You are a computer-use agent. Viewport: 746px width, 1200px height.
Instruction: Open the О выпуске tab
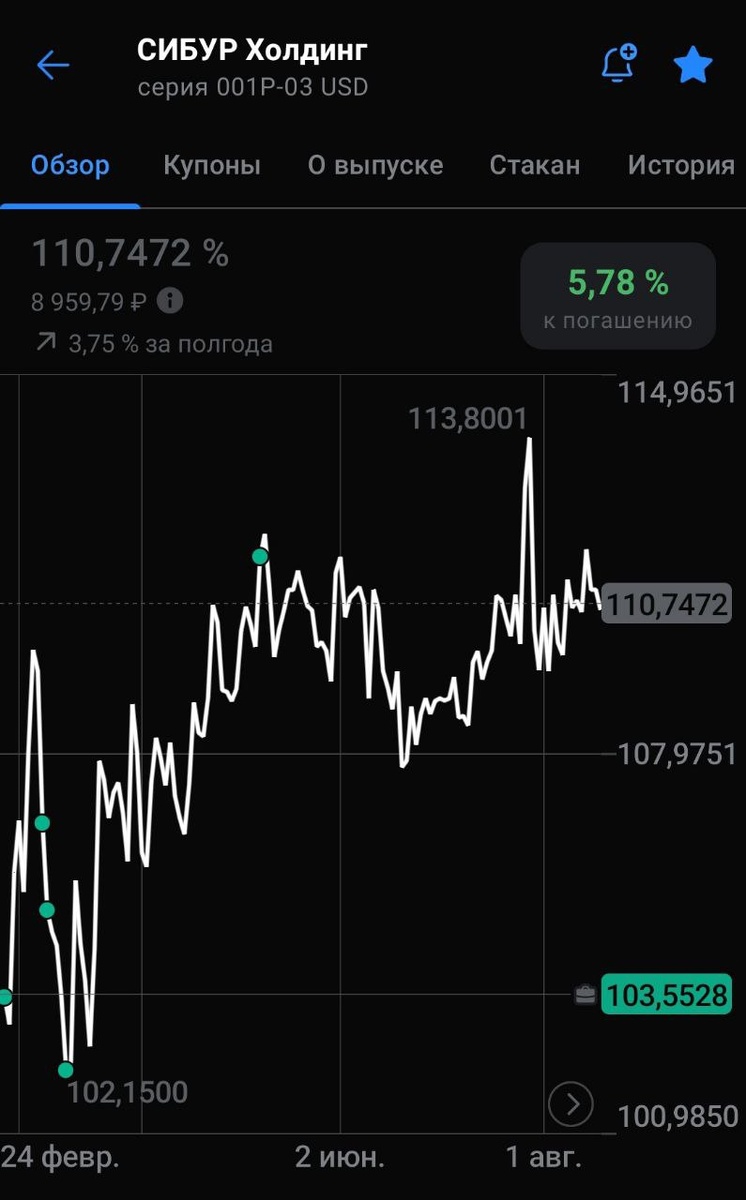[x=375, y=165]
